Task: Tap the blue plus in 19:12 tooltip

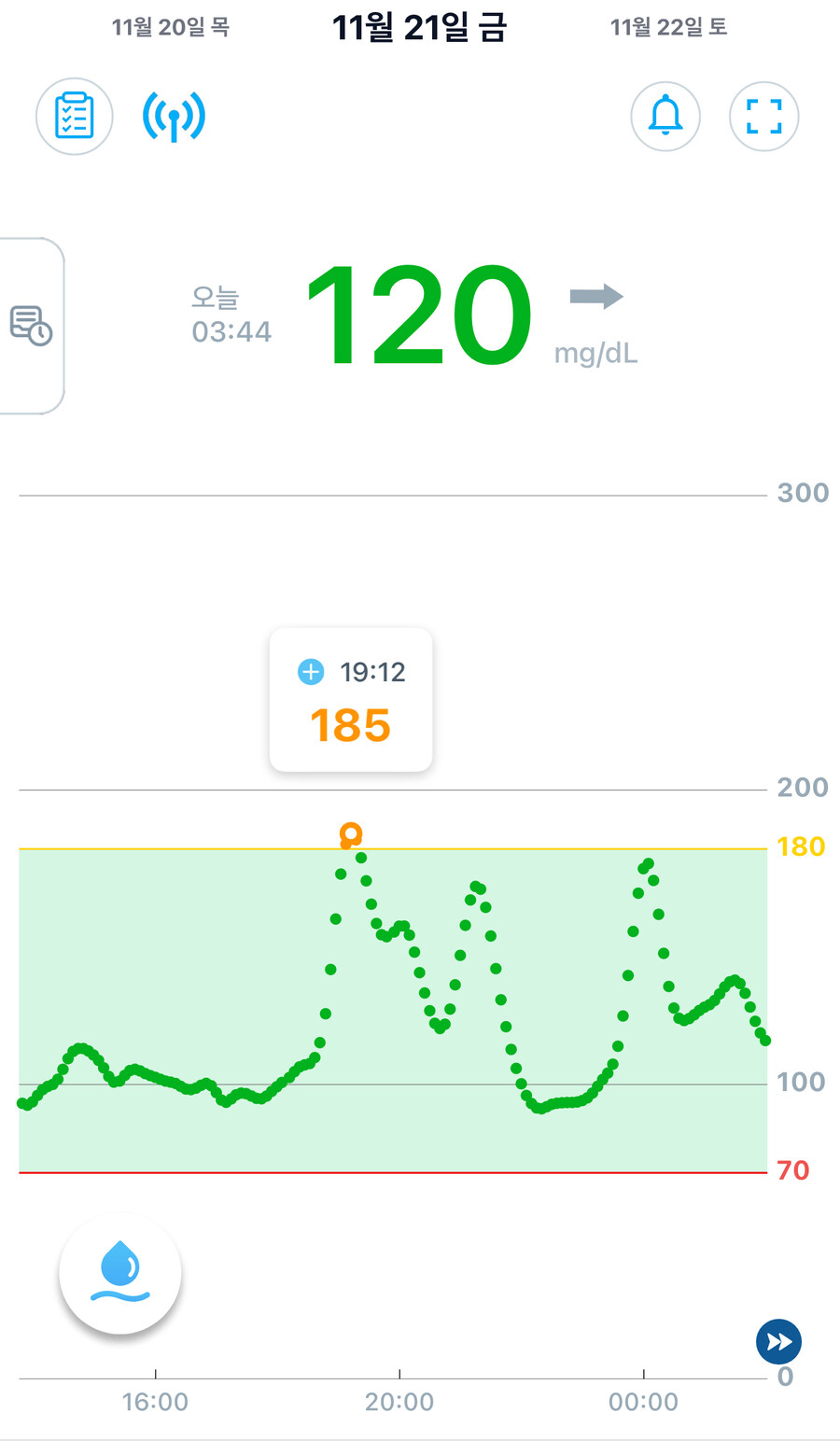Action: click(x=311, y=671)
